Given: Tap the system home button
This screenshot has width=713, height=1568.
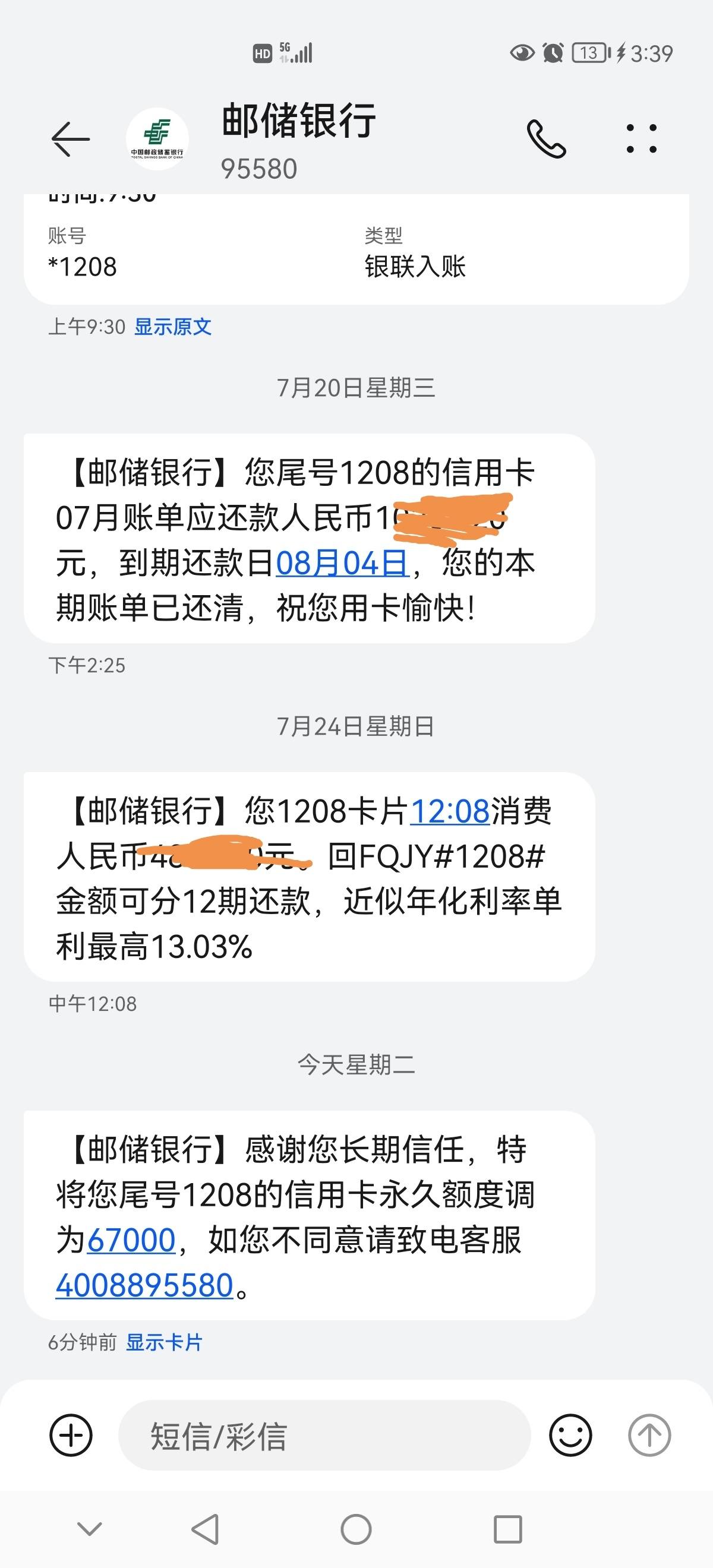Looking at the screenshot, I should click(x=356, y=1529).
